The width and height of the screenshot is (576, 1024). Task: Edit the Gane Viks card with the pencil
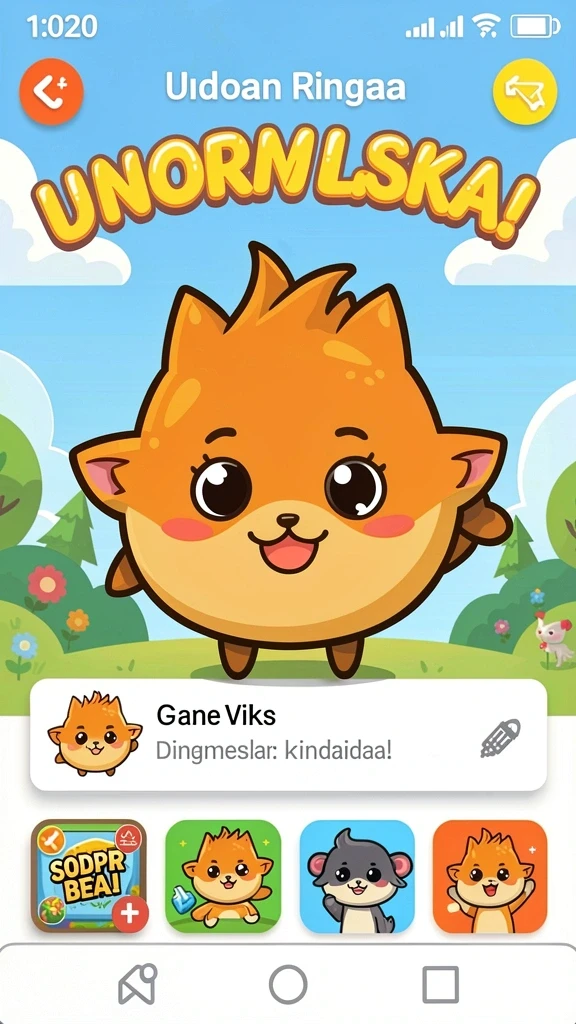point(501,739)
